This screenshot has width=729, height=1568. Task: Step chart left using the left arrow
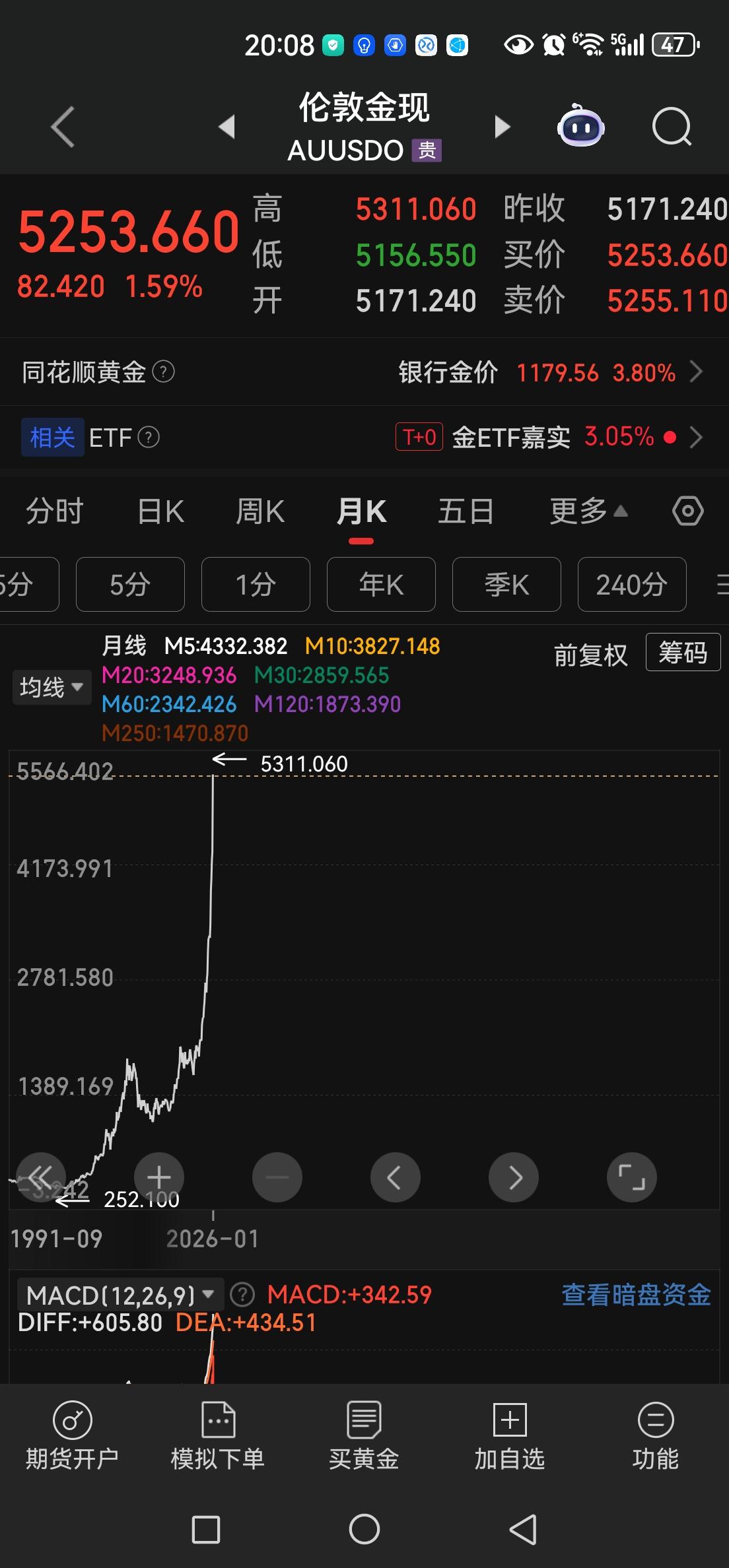[x=396, y=1177]
